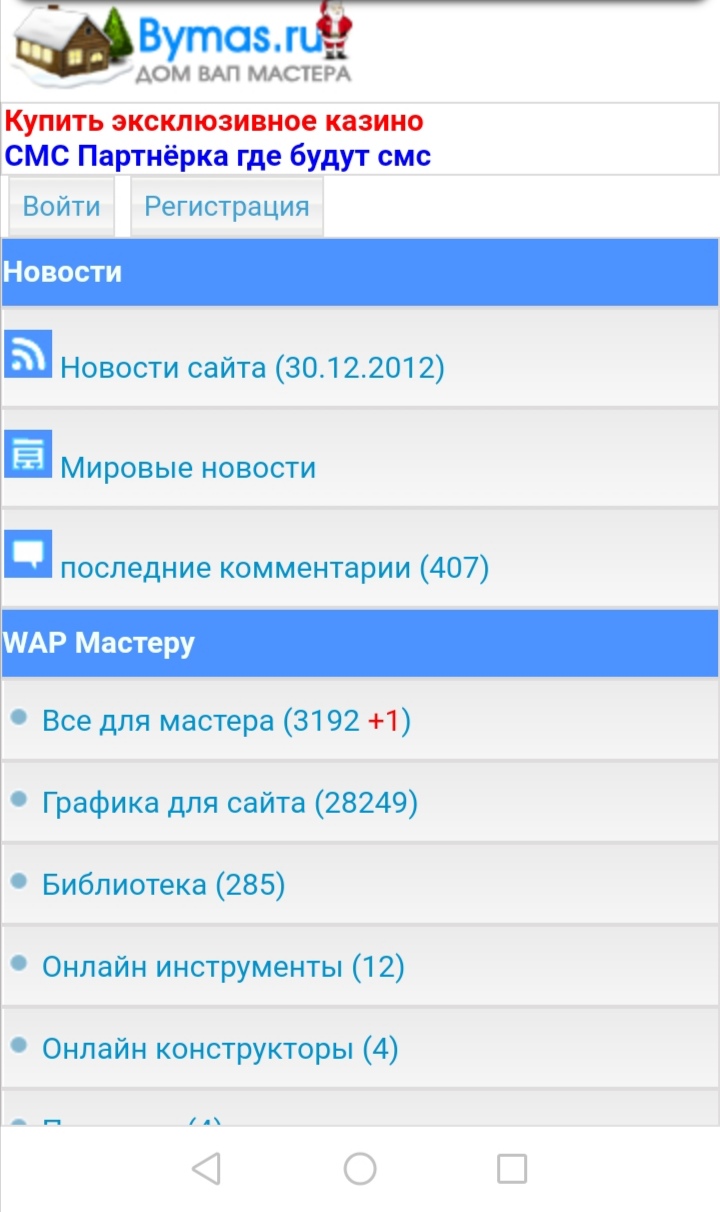Open Все для мастера category
The height and width of the screenshot is (1212, 720).
(x=226, y=721)
